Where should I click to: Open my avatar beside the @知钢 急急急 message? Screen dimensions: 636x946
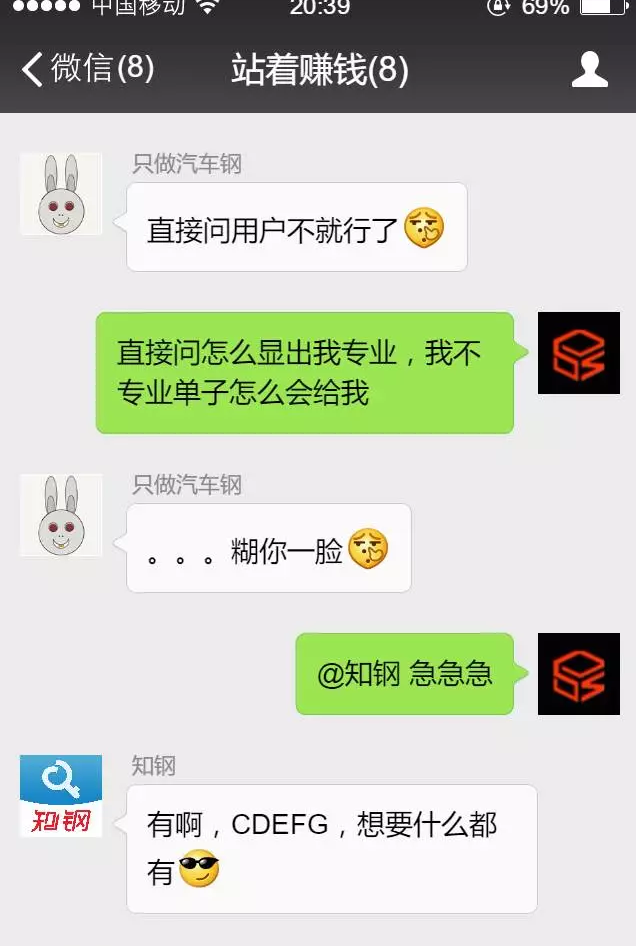point(578,673)
